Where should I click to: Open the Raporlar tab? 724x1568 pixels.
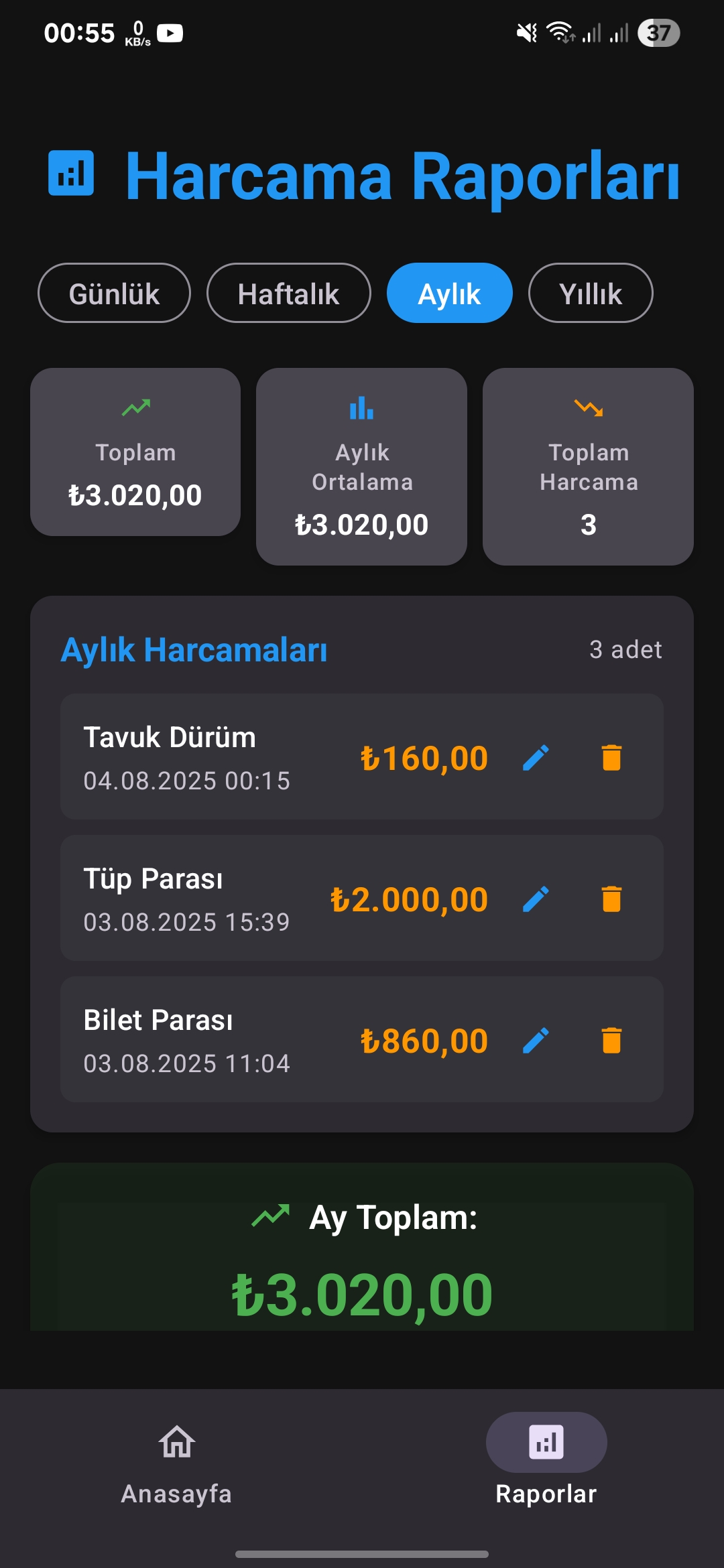coord(546,1465)
